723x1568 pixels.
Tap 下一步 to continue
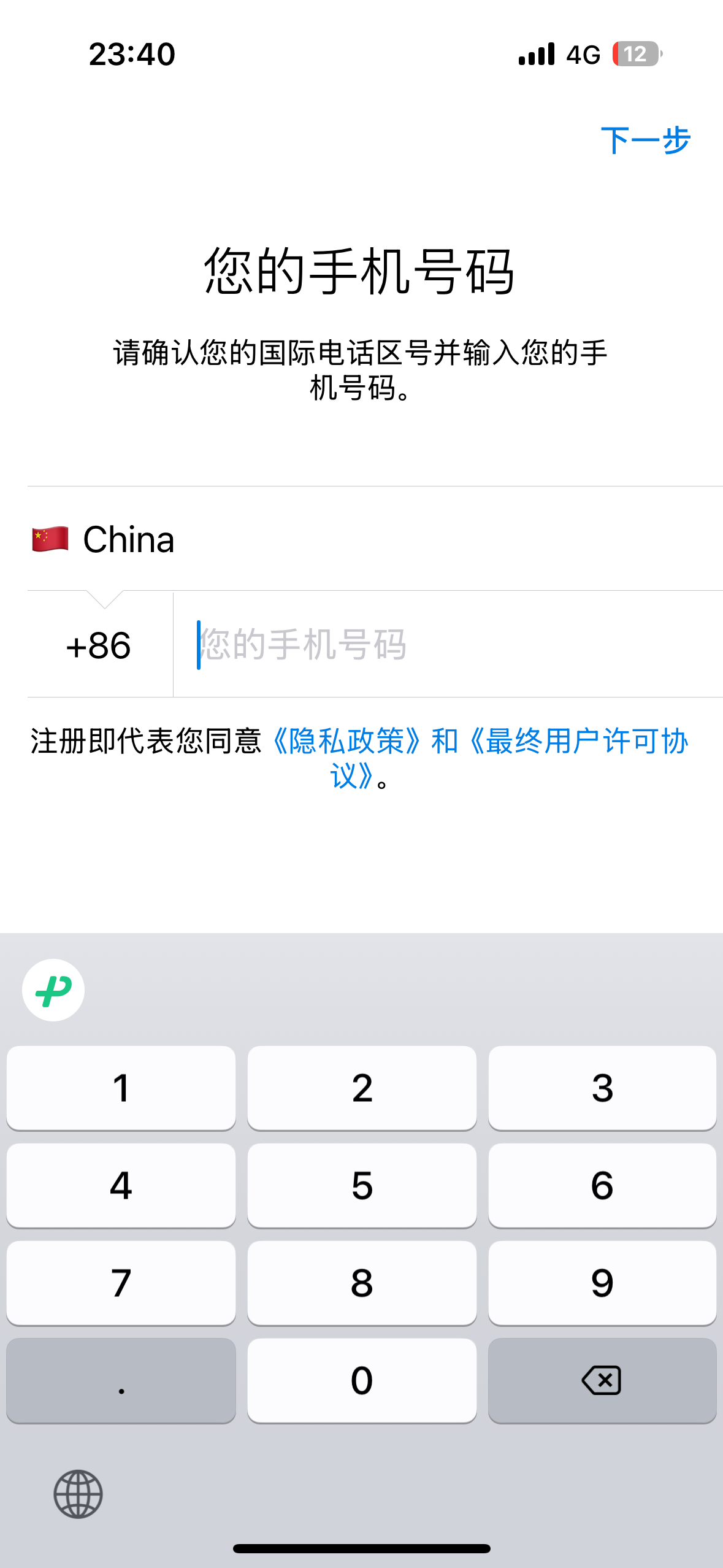click(645, 140)
